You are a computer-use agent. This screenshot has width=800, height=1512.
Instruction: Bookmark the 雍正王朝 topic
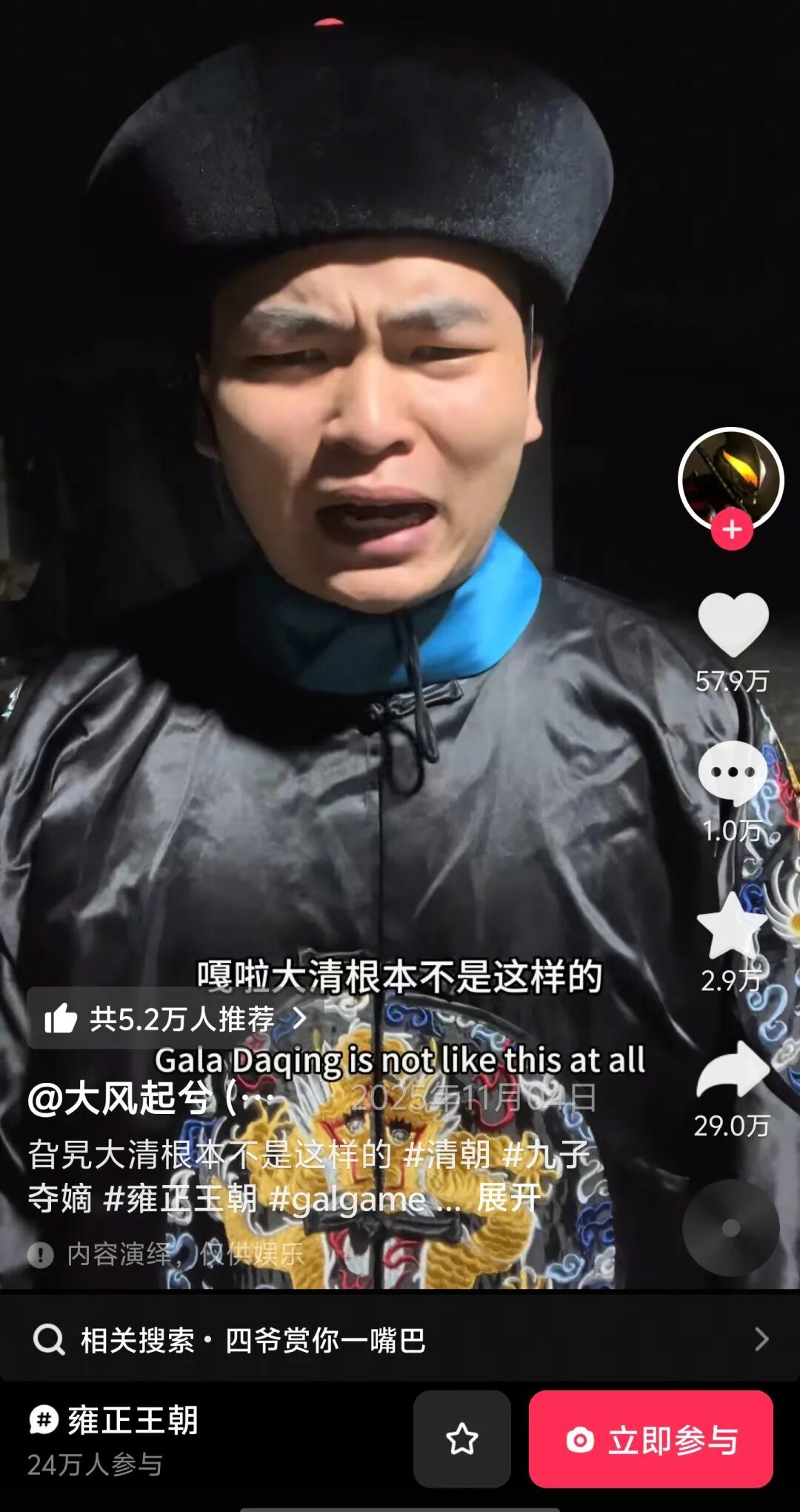pyautogui.click(x=461, y=1439)
